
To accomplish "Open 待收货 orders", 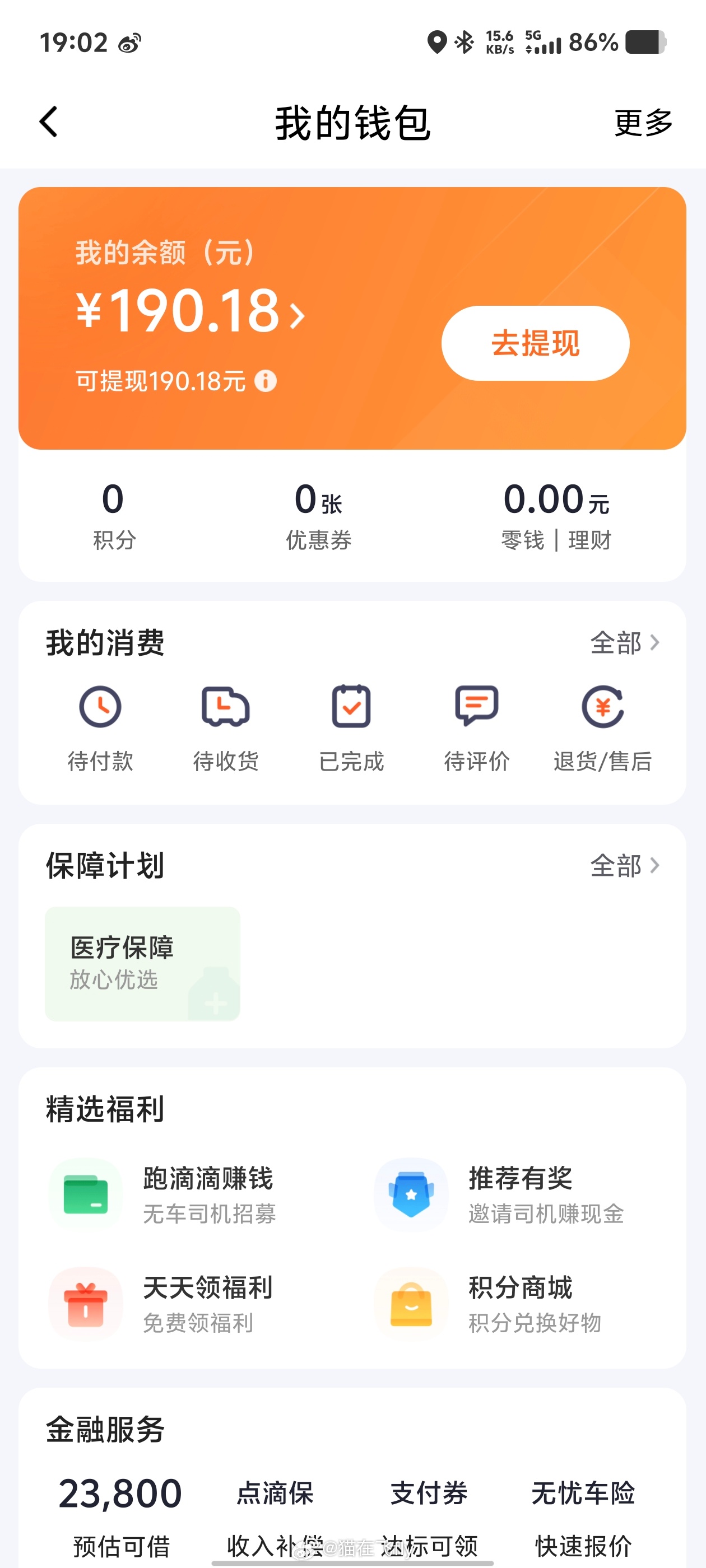I will [x=226, y=729].
